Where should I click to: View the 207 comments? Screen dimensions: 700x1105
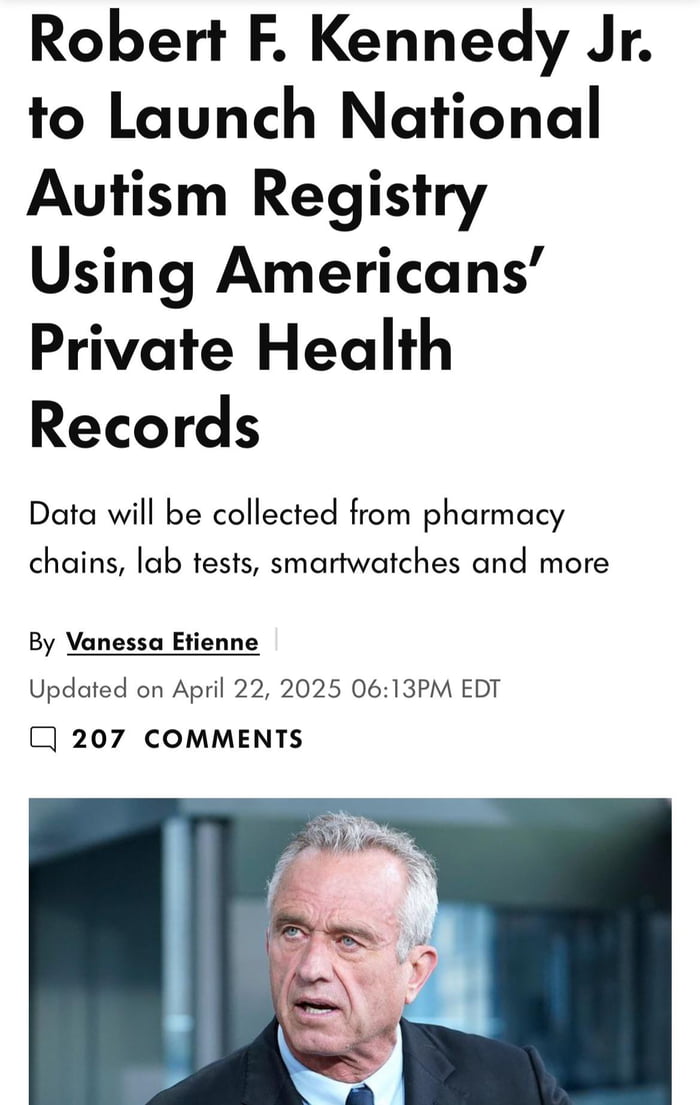point(186,739)
